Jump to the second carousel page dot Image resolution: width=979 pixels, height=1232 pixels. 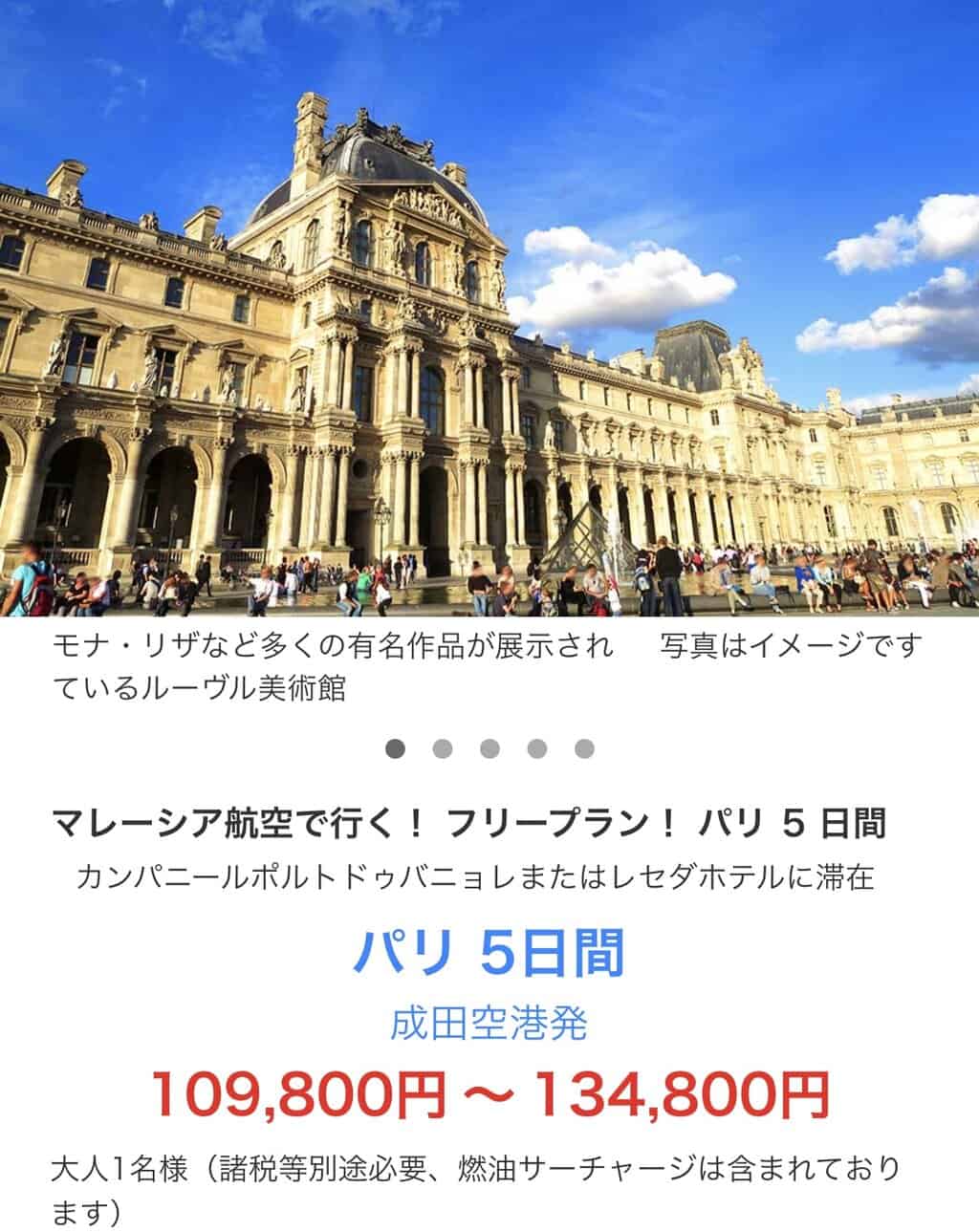click(x=442, y=748)
